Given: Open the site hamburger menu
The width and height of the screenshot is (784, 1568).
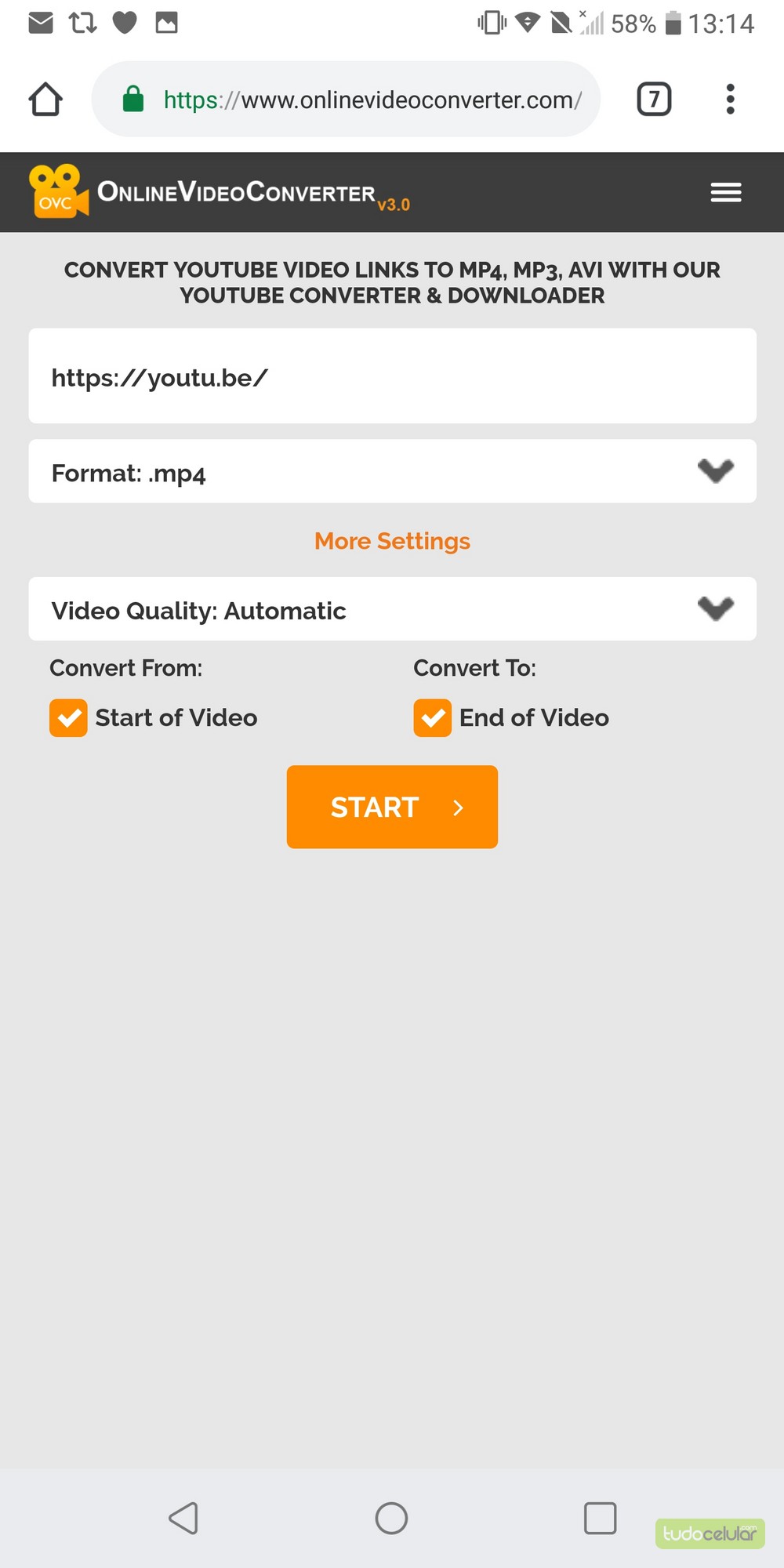Looking at the screenshot, I should 726,192.
